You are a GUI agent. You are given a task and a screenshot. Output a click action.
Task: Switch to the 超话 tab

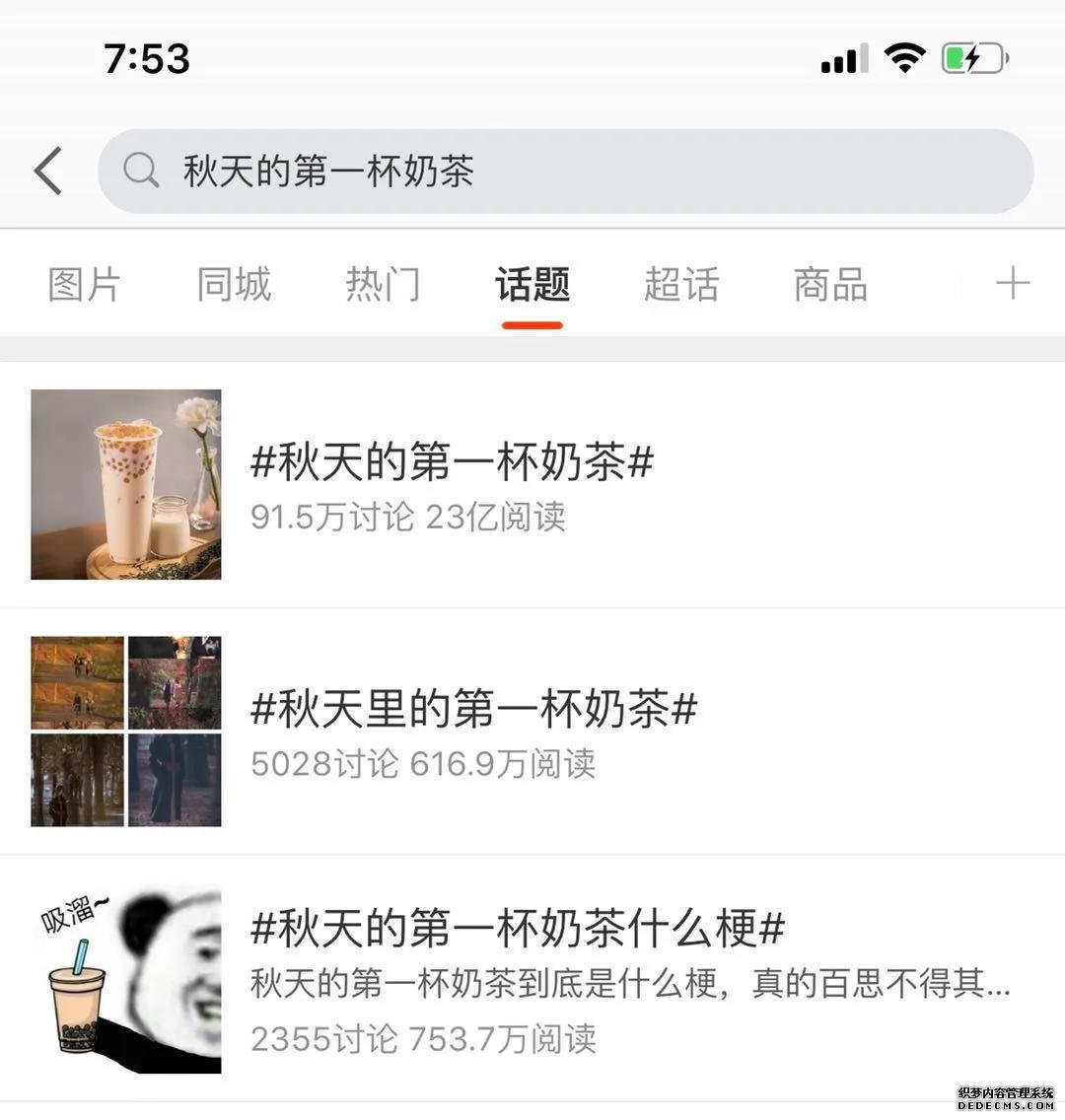680,284
